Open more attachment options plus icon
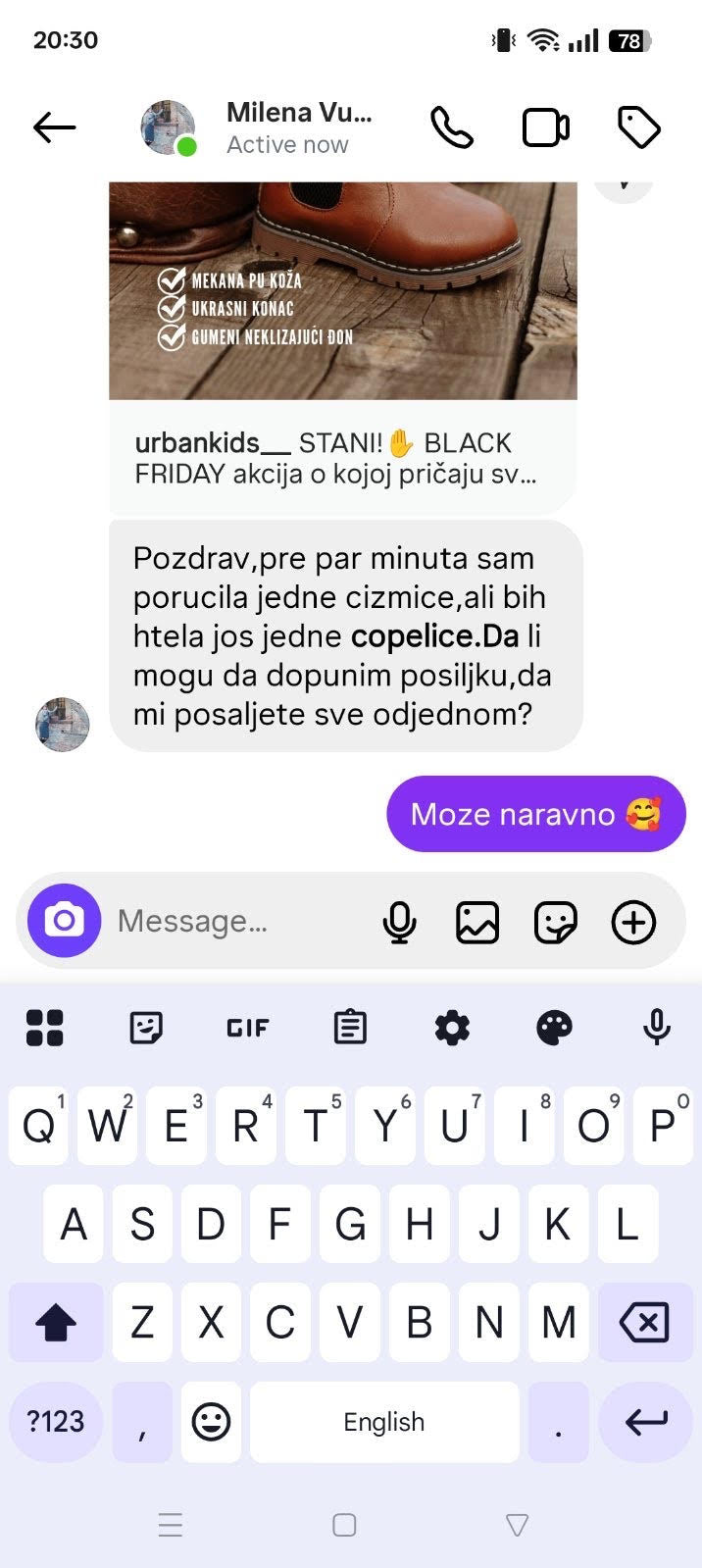 point(633,922)
